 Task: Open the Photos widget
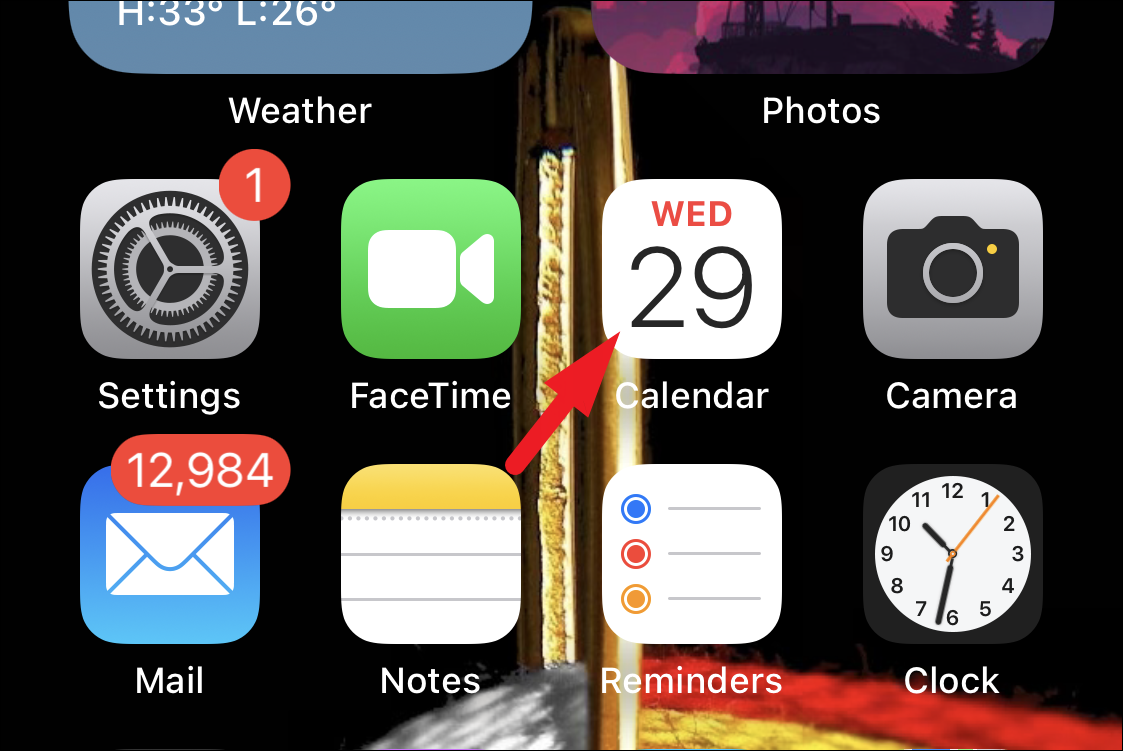(822, 35)
